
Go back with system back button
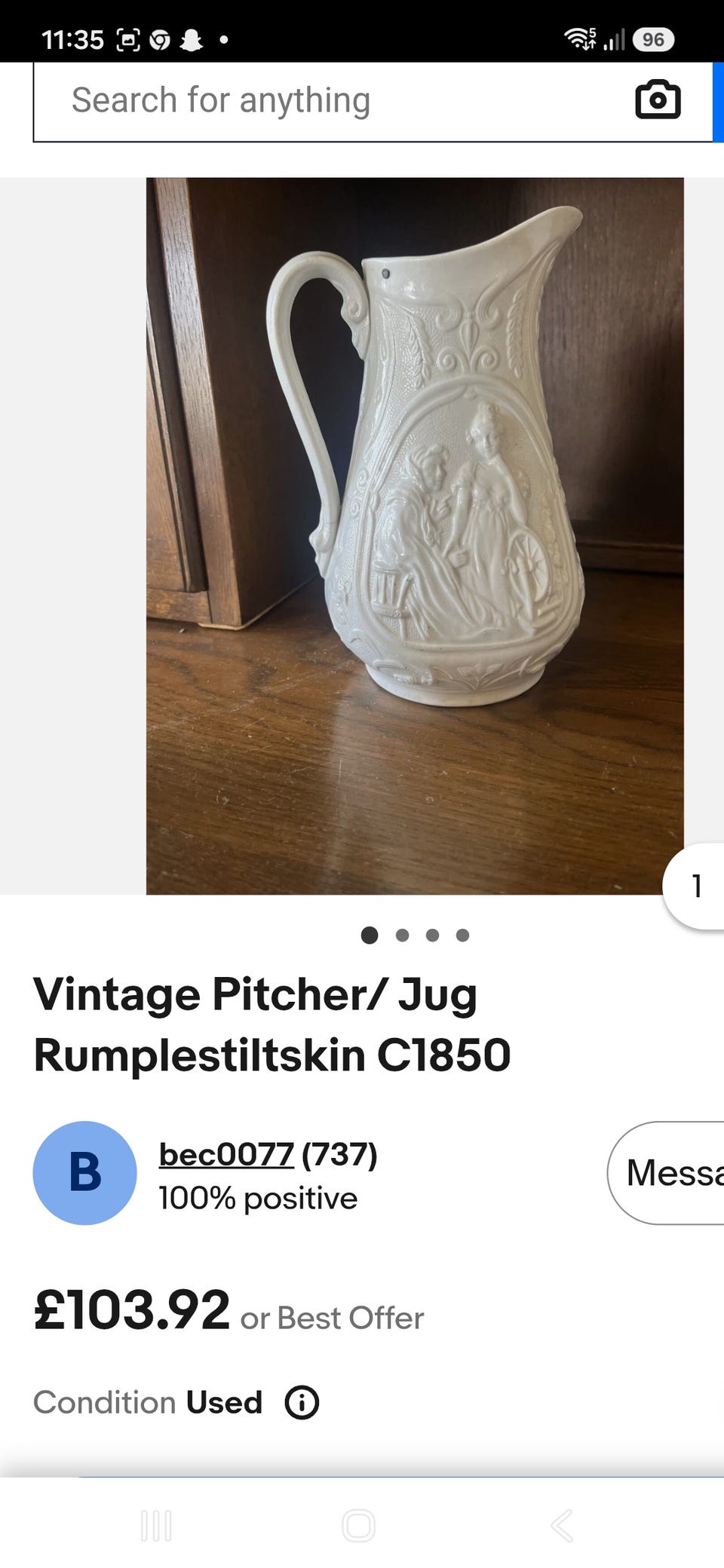(x=563, y=1526)
